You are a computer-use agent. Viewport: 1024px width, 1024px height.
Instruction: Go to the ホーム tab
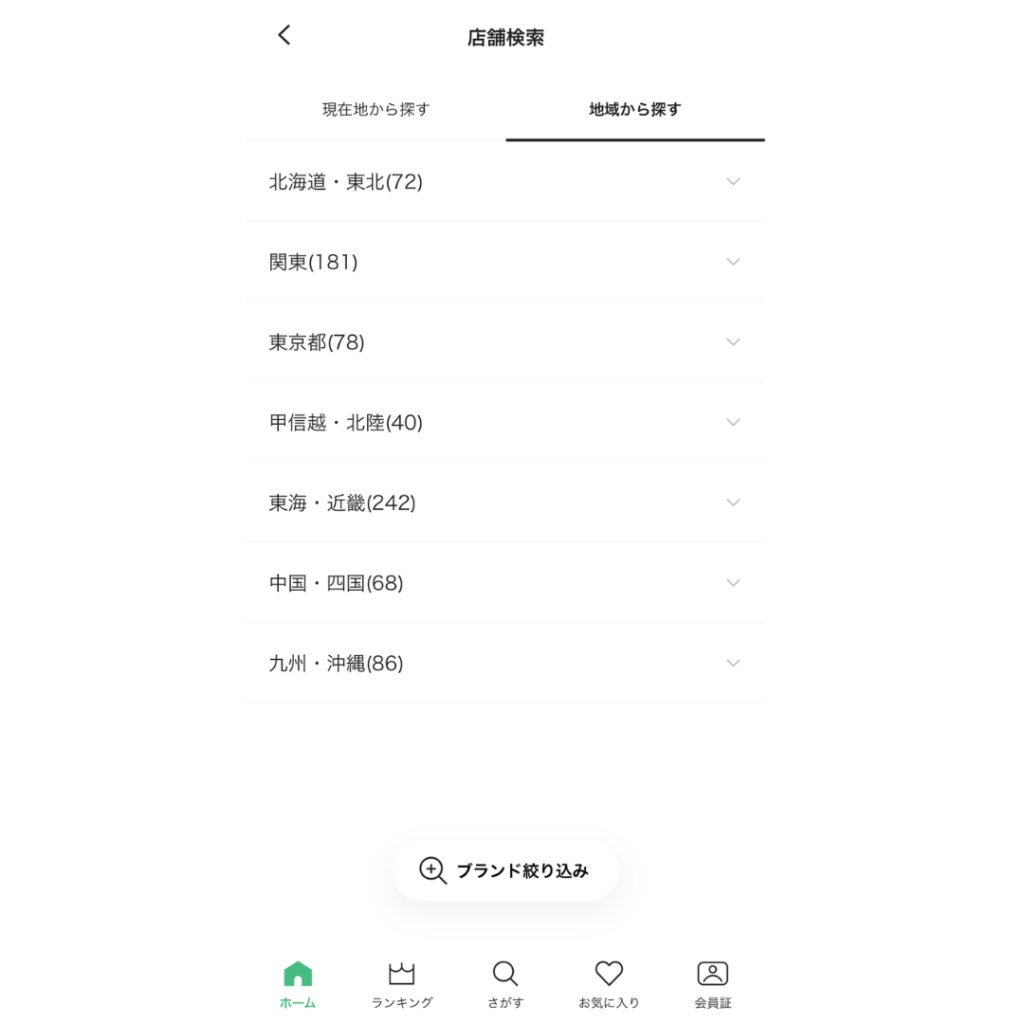[298, 985]
